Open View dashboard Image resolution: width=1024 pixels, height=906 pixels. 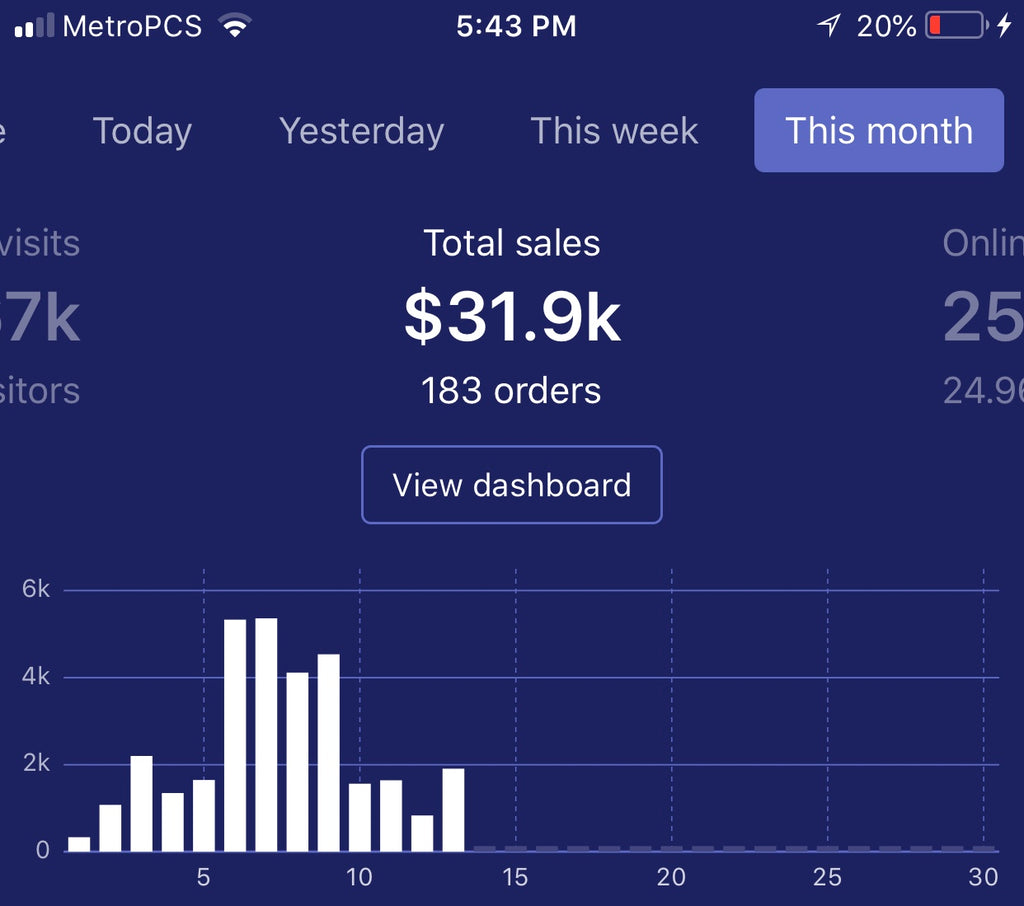pyautogui.click(x=511, y=485)
